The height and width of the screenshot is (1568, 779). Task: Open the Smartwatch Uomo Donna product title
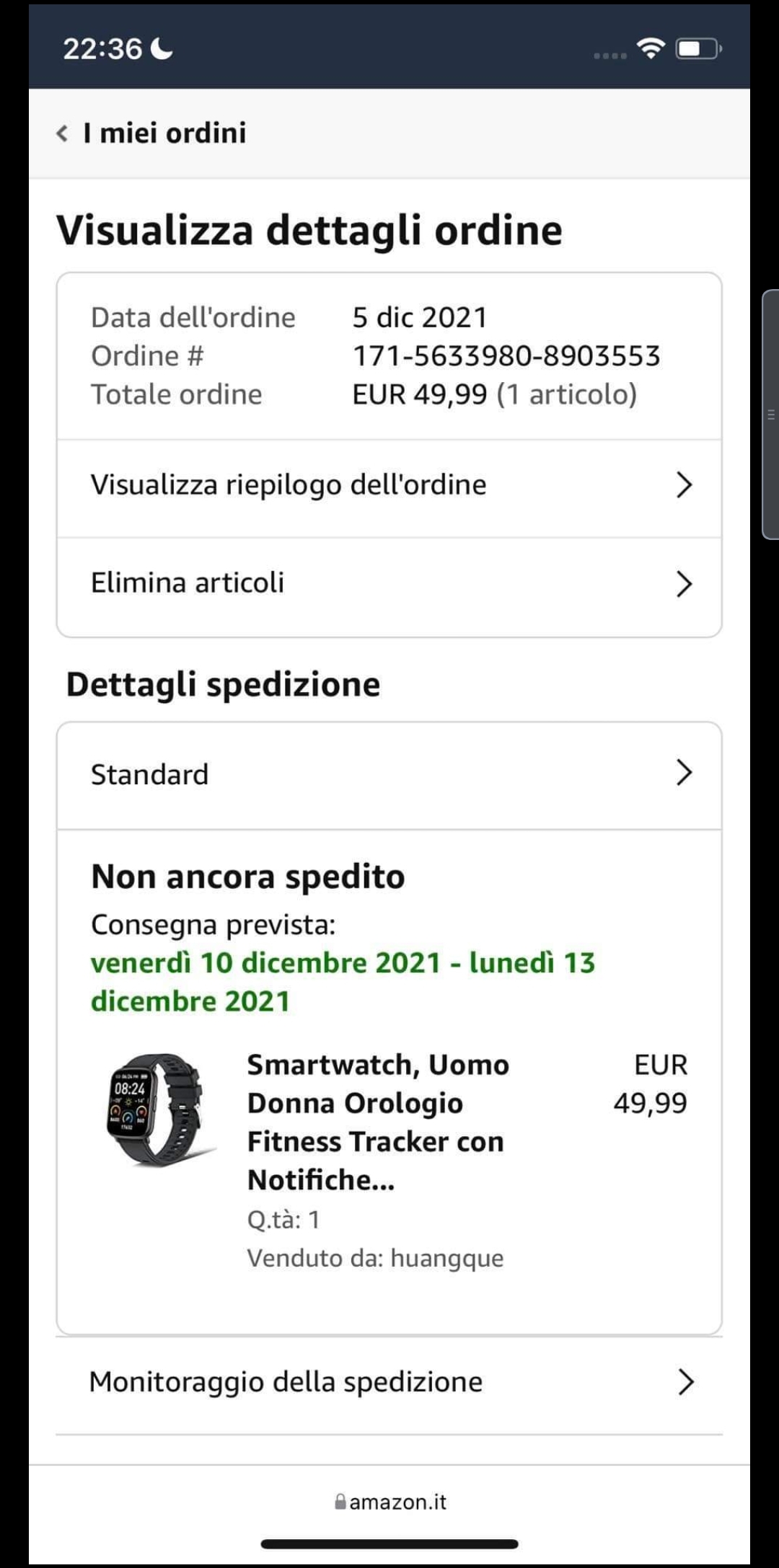[377, 1122]
